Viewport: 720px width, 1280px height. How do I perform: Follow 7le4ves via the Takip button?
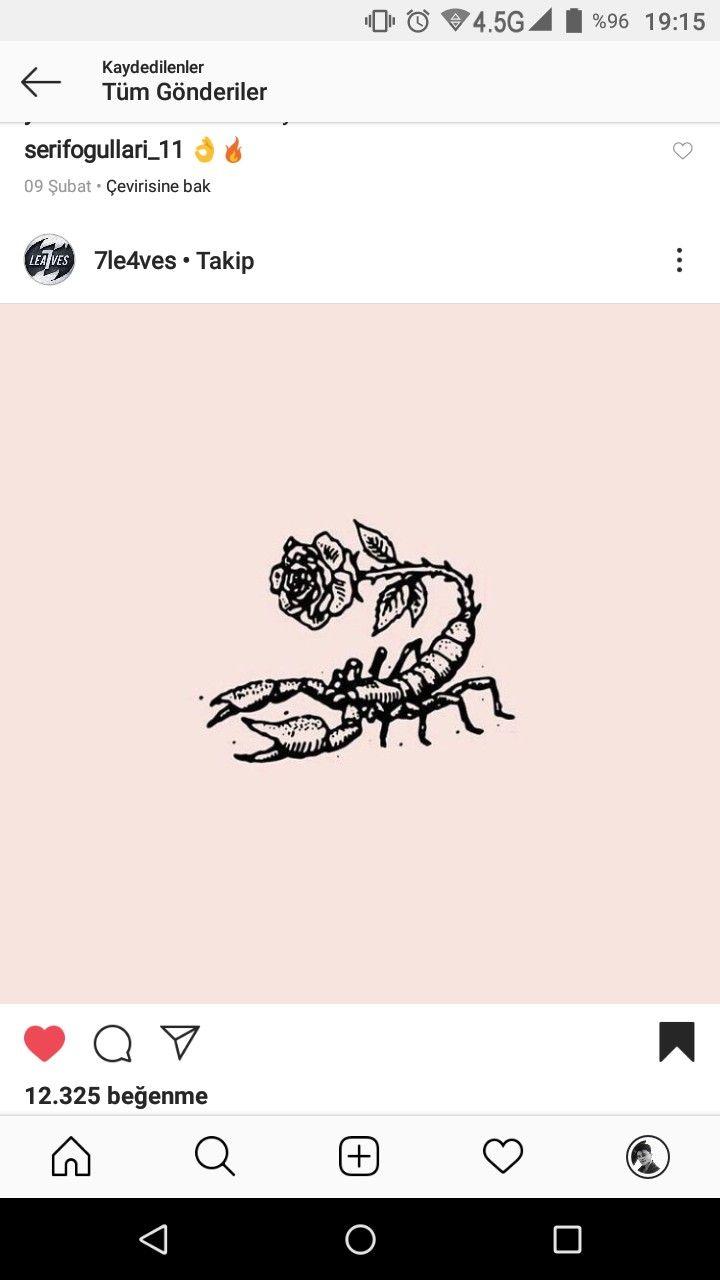coord(225,261)
